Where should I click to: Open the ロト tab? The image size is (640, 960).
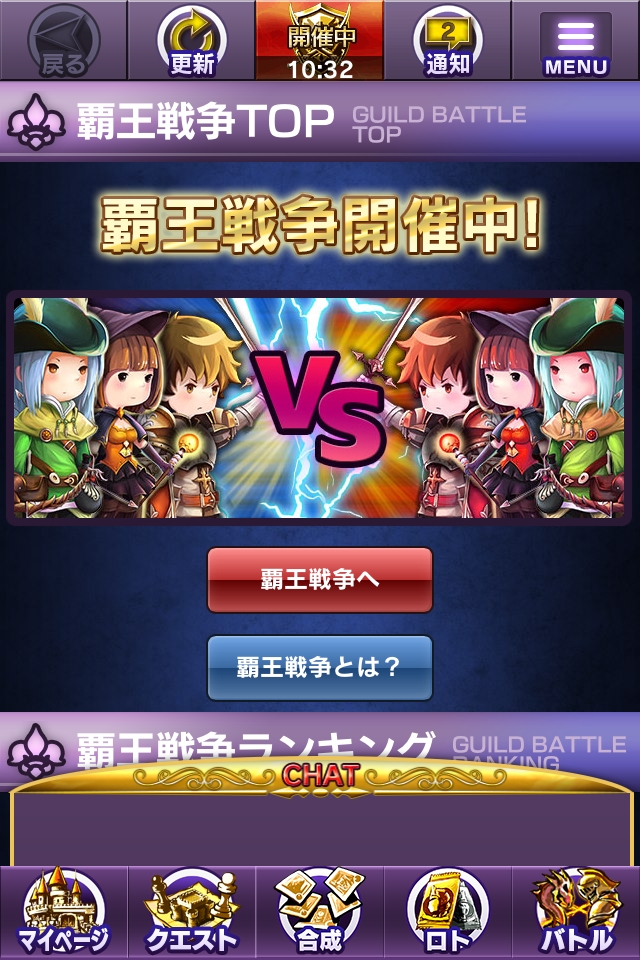click(447, 912)
